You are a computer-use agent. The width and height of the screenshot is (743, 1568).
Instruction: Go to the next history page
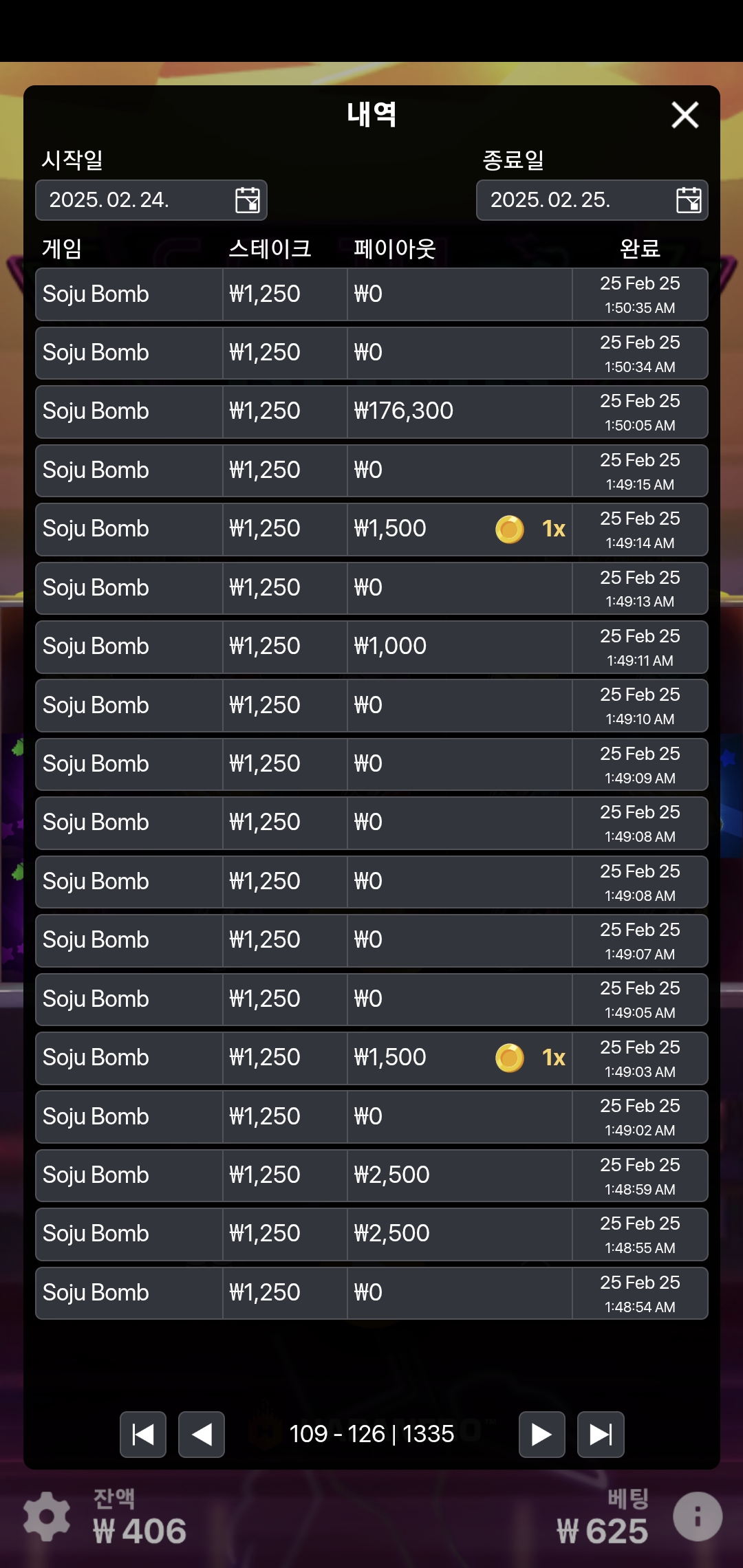click(x=542, y=1435)
